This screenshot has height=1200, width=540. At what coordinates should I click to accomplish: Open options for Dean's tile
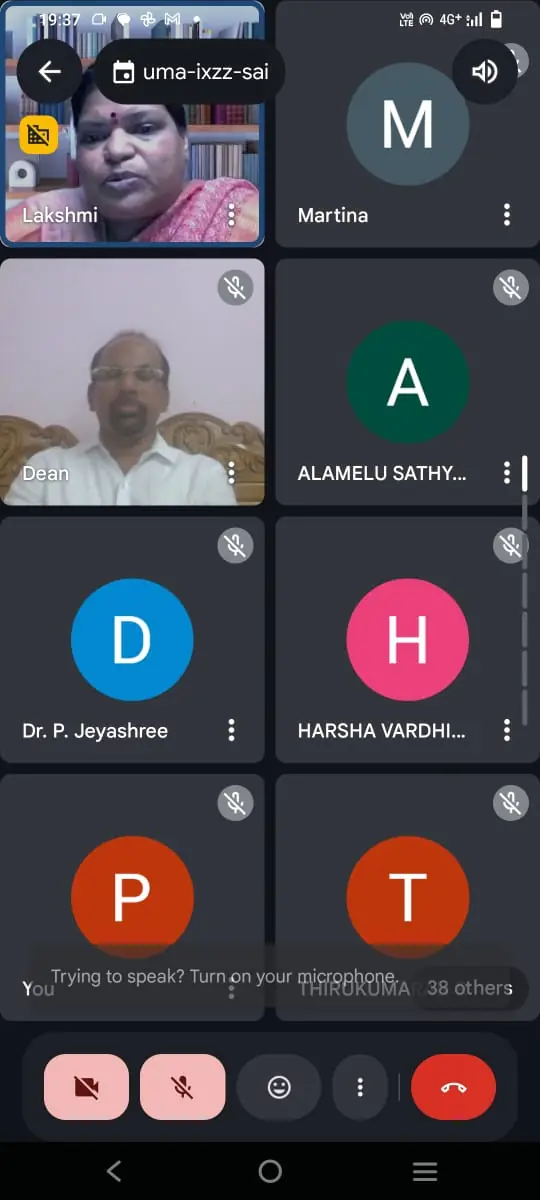[x=231, y=472]
